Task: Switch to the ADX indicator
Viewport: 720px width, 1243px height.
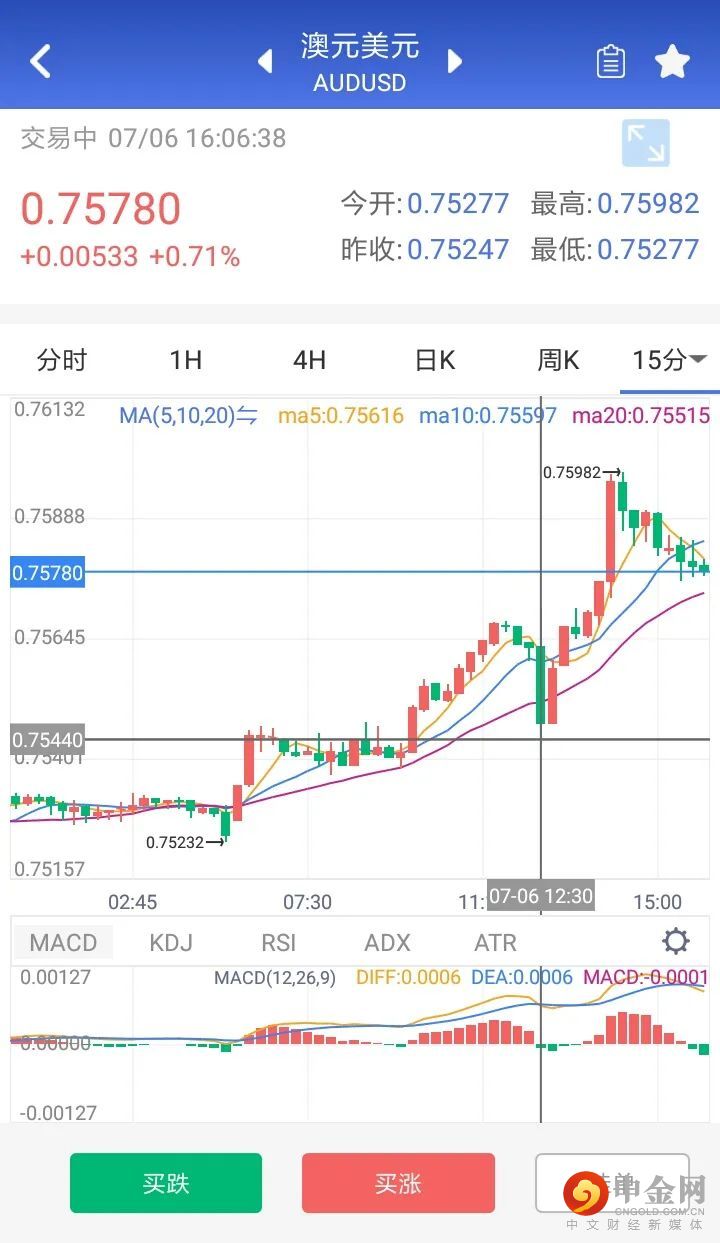Action: click(387, 942)
